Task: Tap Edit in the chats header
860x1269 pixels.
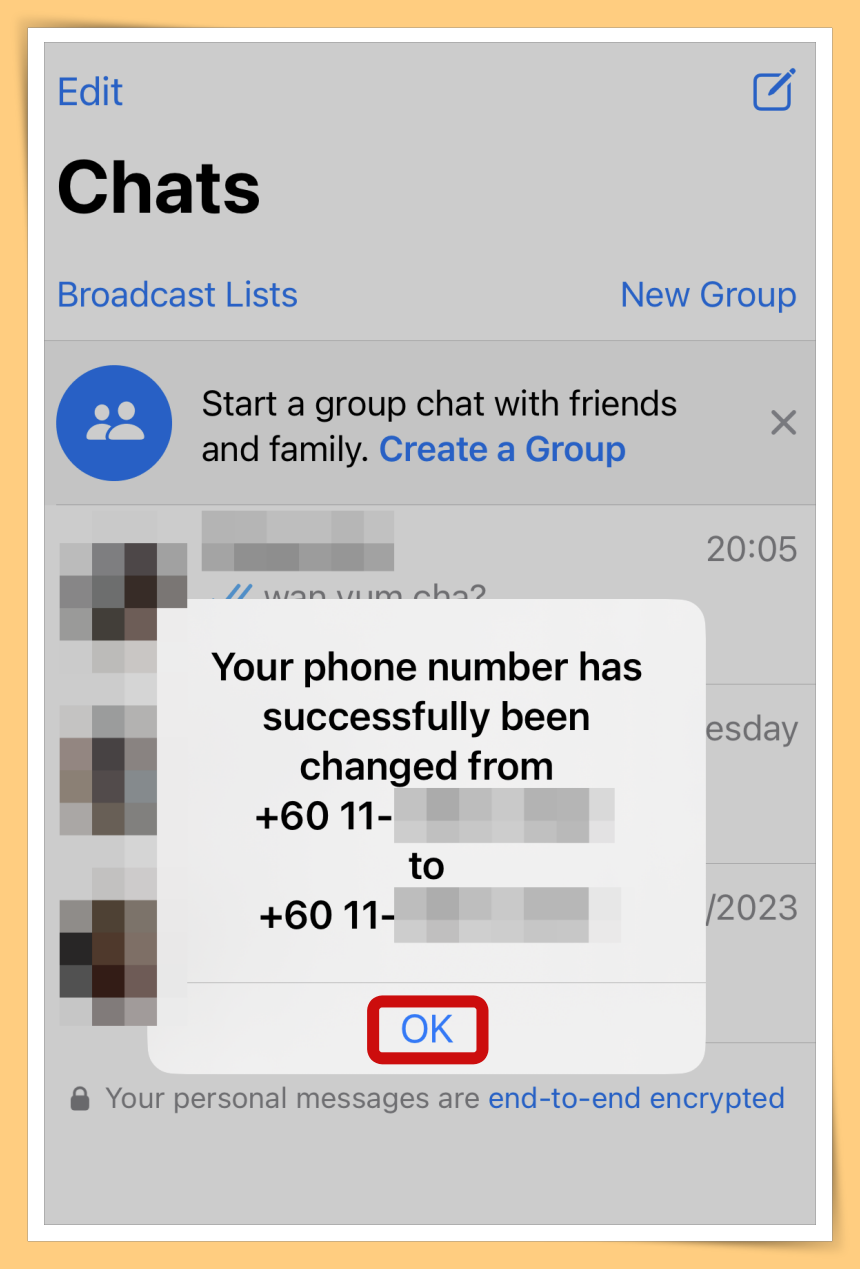Action: 90,92
